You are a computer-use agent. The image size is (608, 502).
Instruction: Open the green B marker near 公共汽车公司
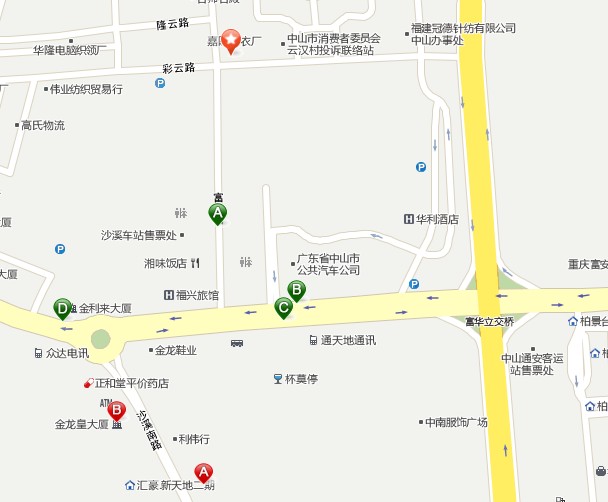pos(296,291)
